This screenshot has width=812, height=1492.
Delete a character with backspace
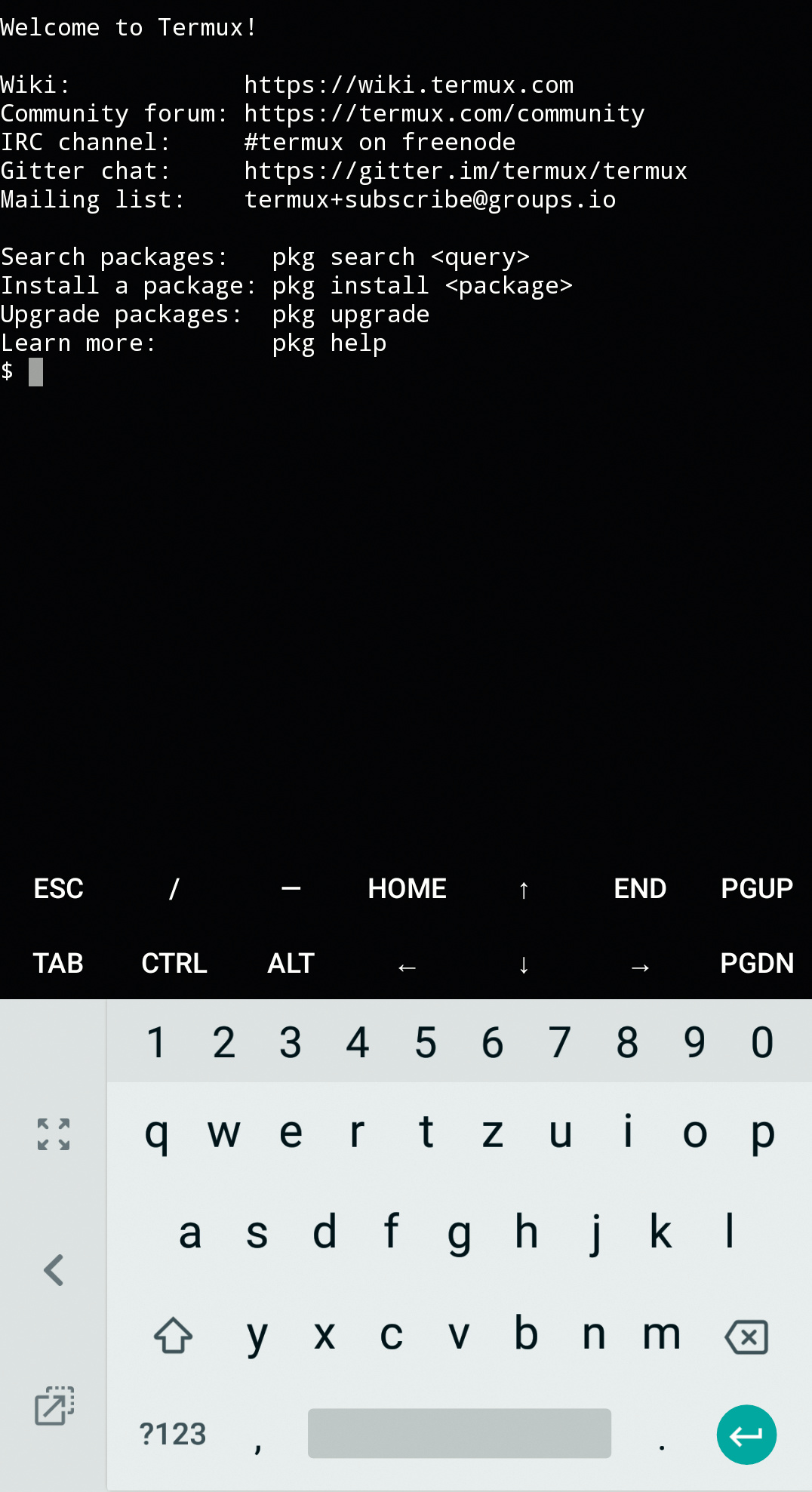tap(746, 1337)
